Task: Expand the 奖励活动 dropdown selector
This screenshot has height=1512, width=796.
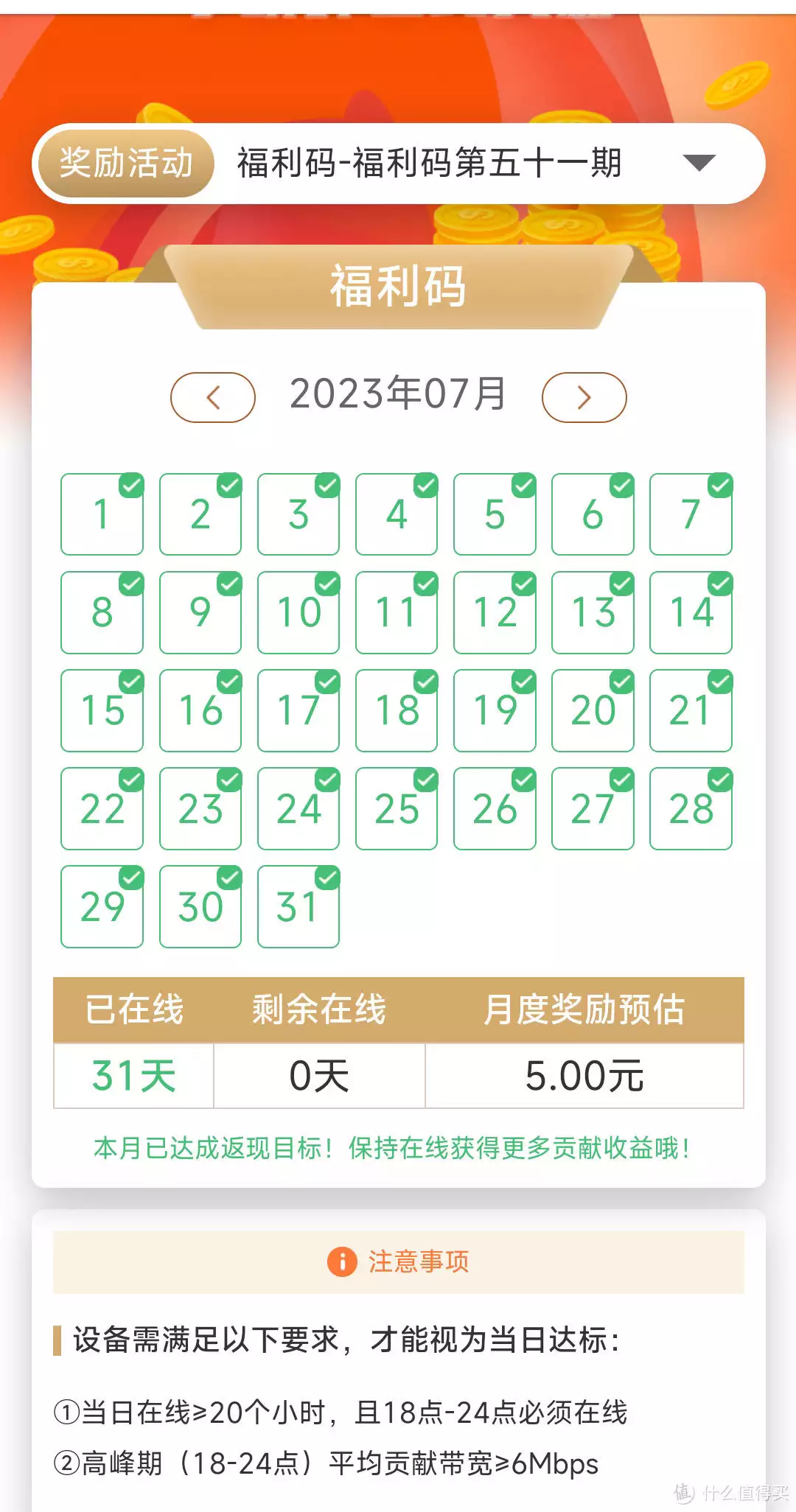Action: [x=698, y=163]
